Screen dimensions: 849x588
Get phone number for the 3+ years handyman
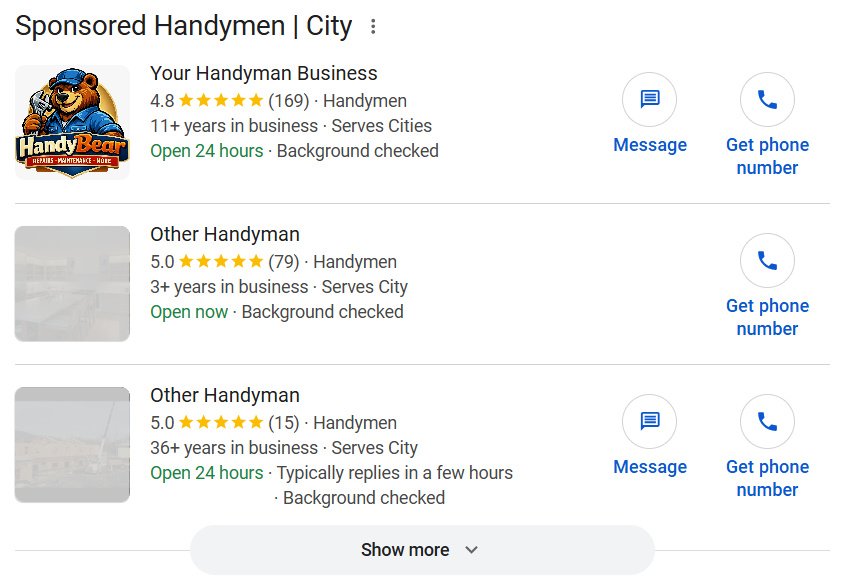click(x=767, y=261)
